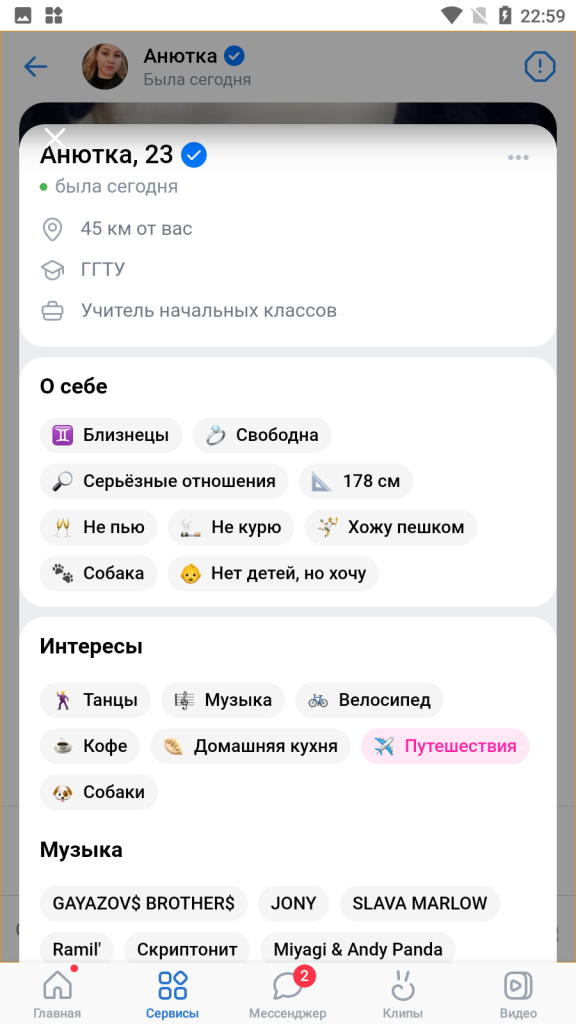Go back using the top arrow
Viewport: 576px width, 1024px height.
click(36, 67)
